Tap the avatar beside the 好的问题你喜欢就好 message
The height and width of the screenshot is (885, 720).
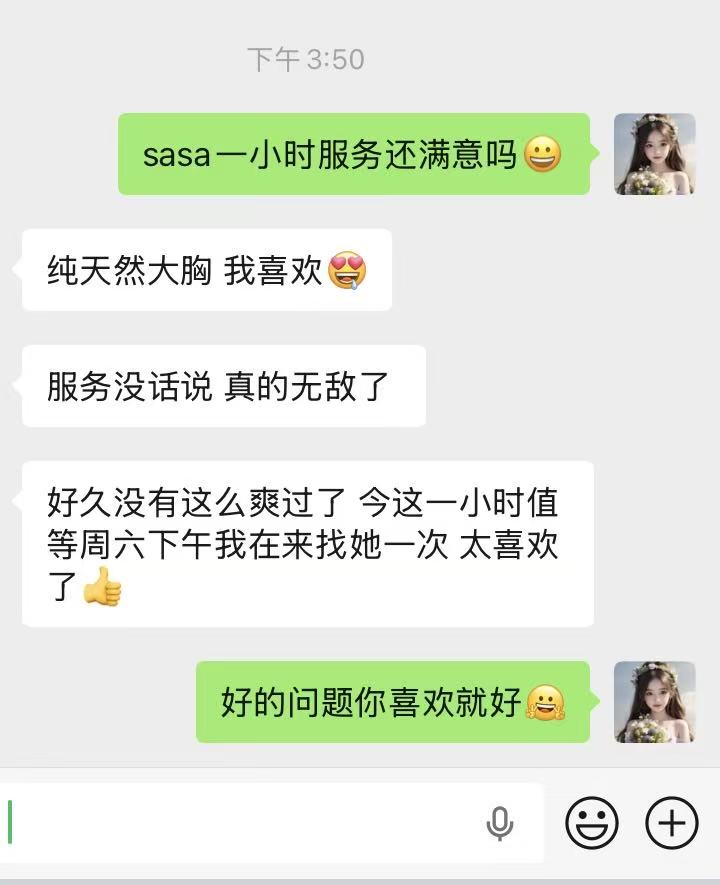coord(654,702)
